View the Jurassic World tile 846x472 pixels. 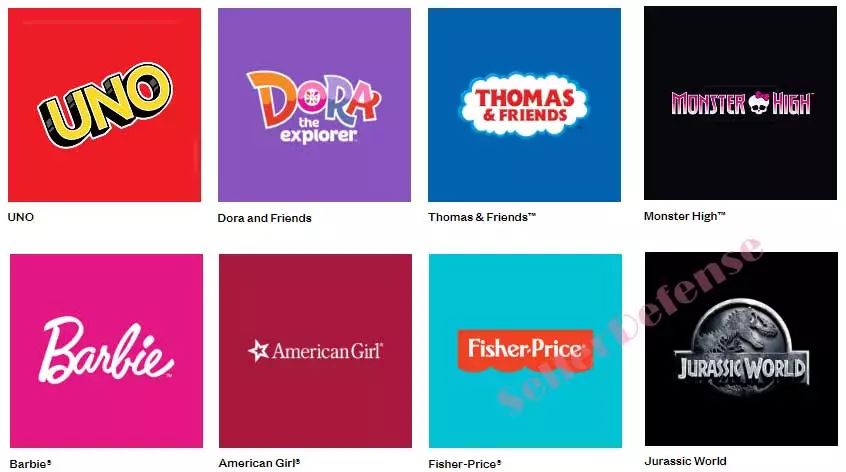(740, 348)
